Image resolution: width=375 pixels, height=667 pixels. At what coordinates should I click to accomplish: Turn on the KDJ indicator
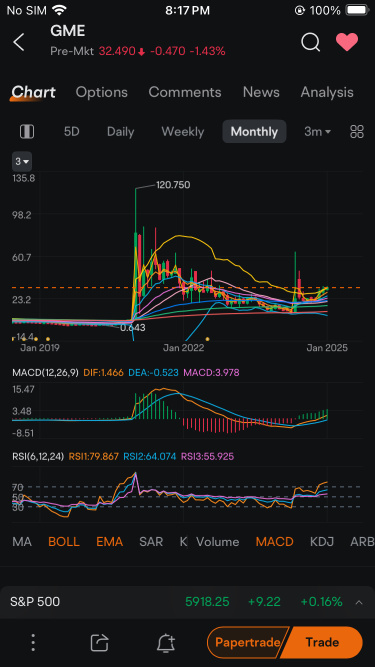click(322, 542)
